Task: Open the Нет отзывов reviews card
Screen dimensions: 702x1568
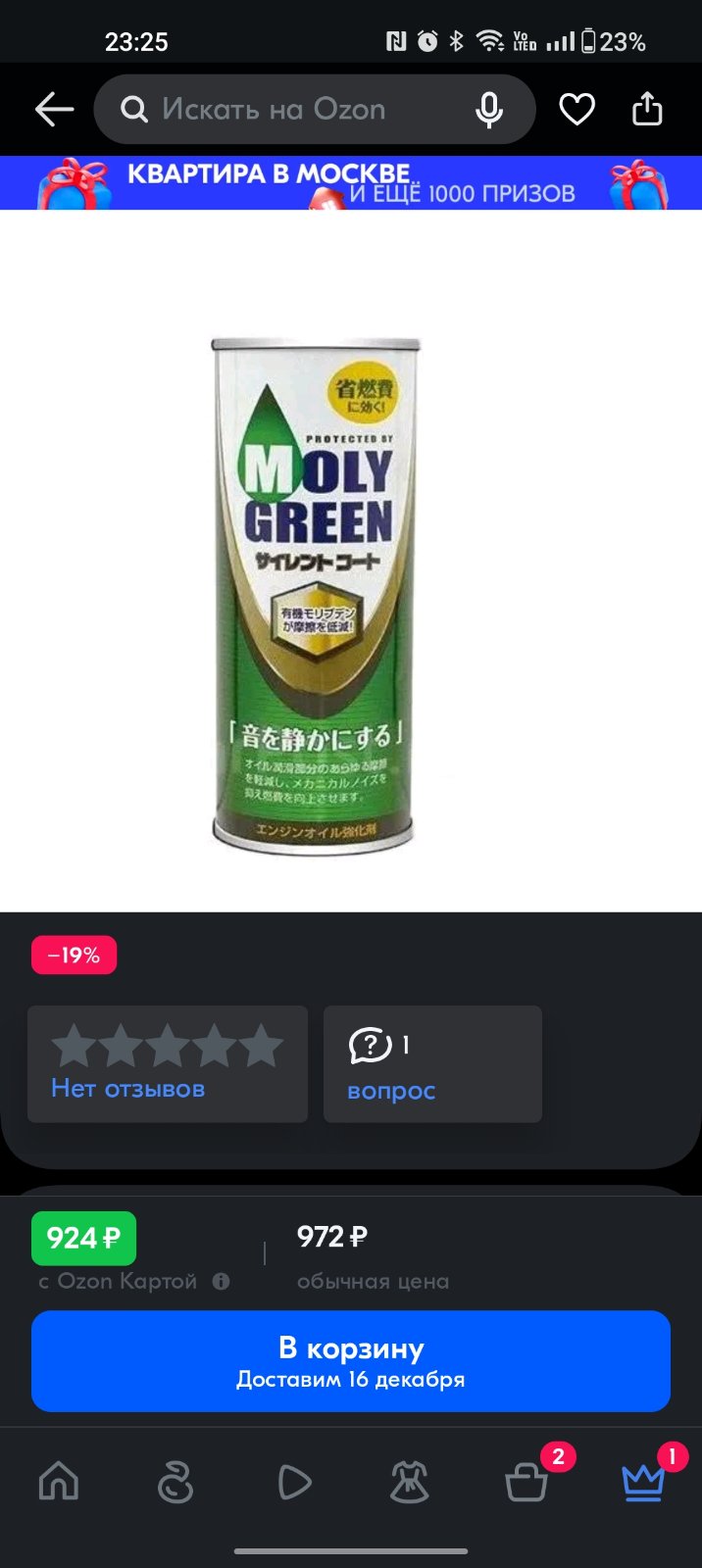Action: point(168,1063)
